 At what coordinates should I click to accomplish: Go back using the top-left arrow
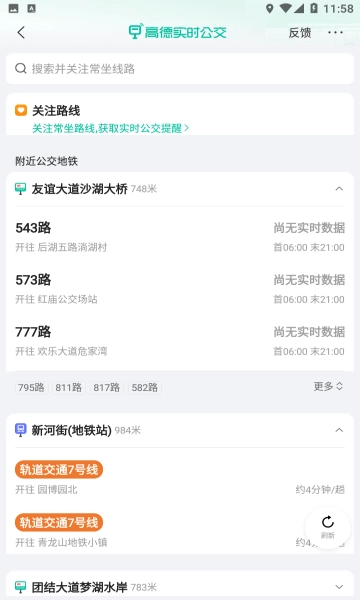21,33
